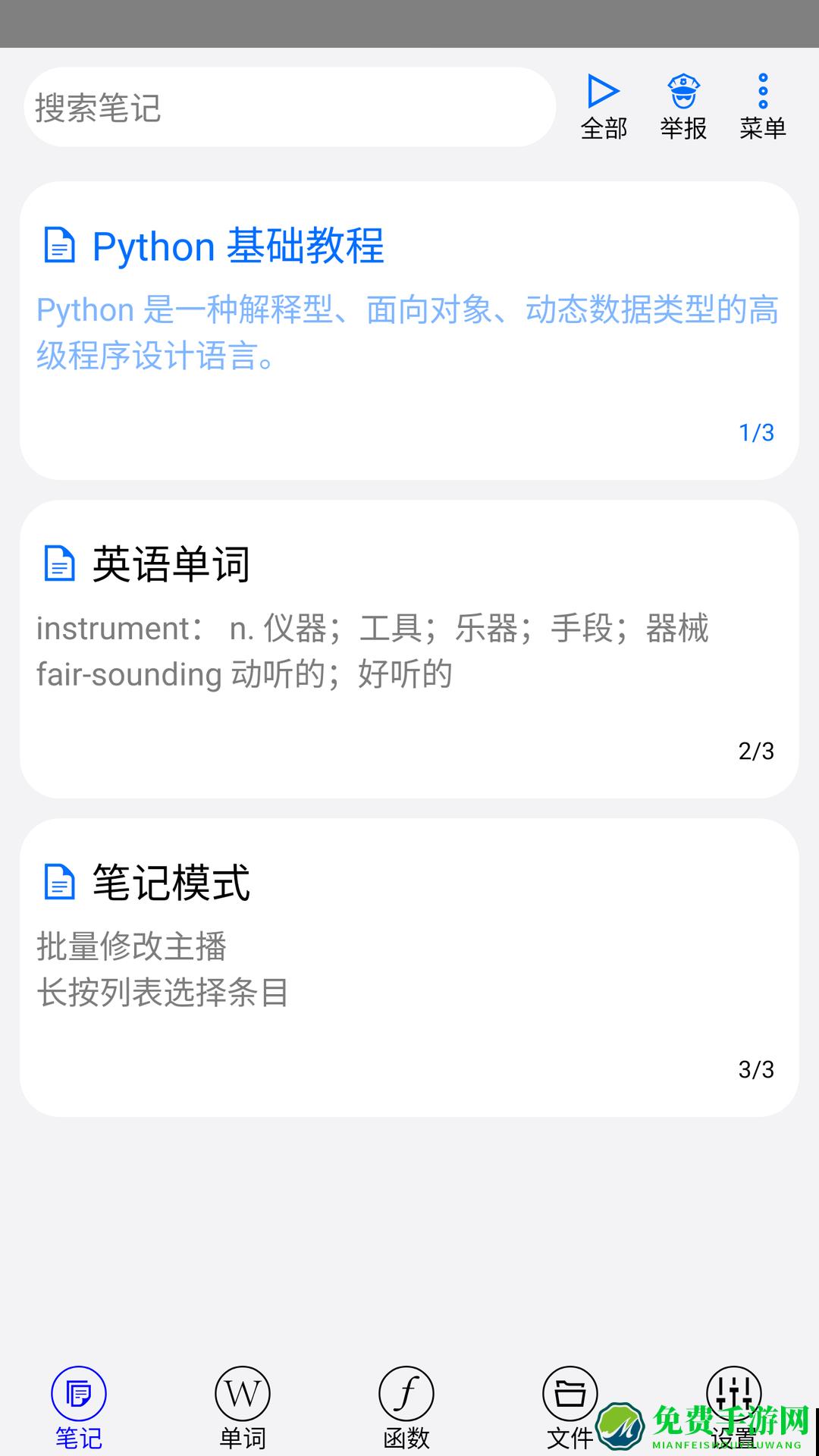The width and height of the screenshot is (819, 1456).
Task: Open the 文件 file manager icon
Action: click(x=570, y=1393)
